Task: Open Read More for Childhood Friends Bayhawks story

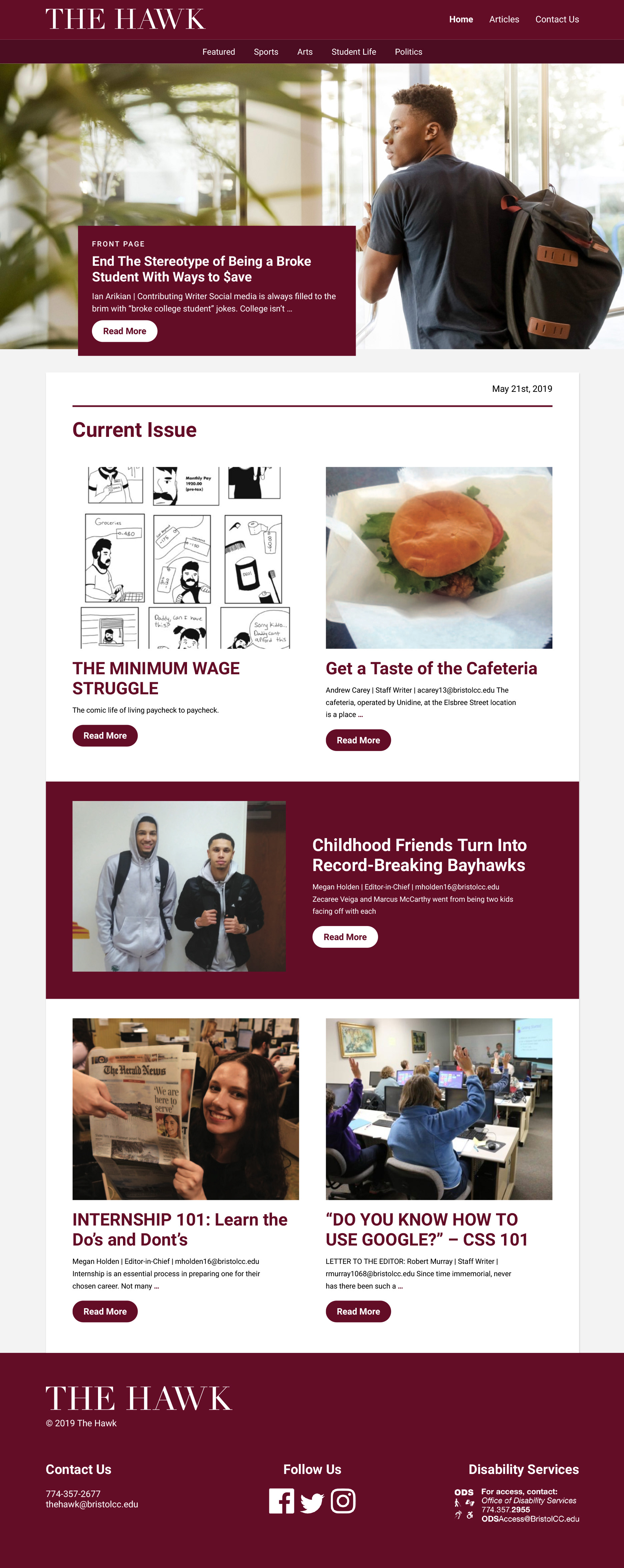Action: click(345, 937)
